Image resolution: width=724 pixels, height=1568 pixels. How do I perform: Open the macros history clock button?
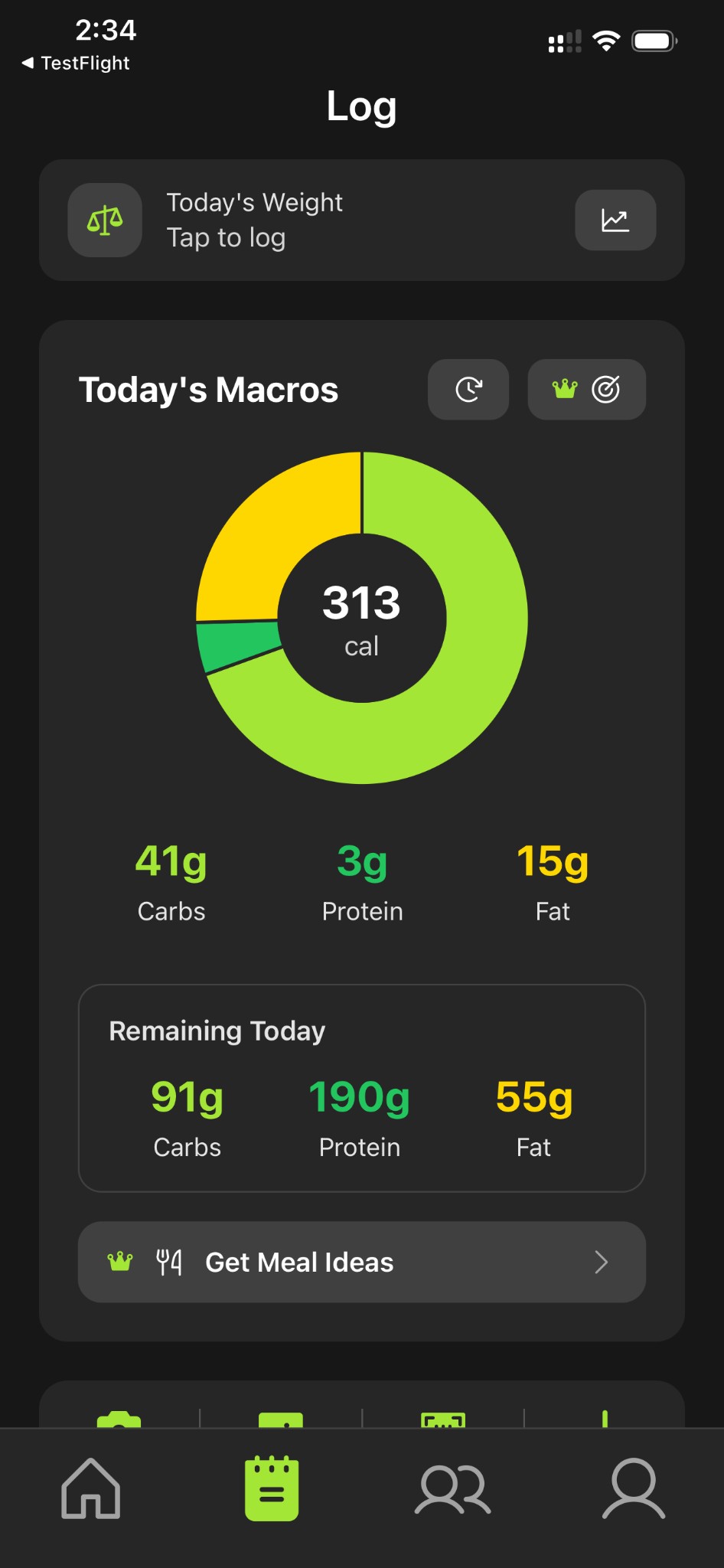(x=468, y=390)
